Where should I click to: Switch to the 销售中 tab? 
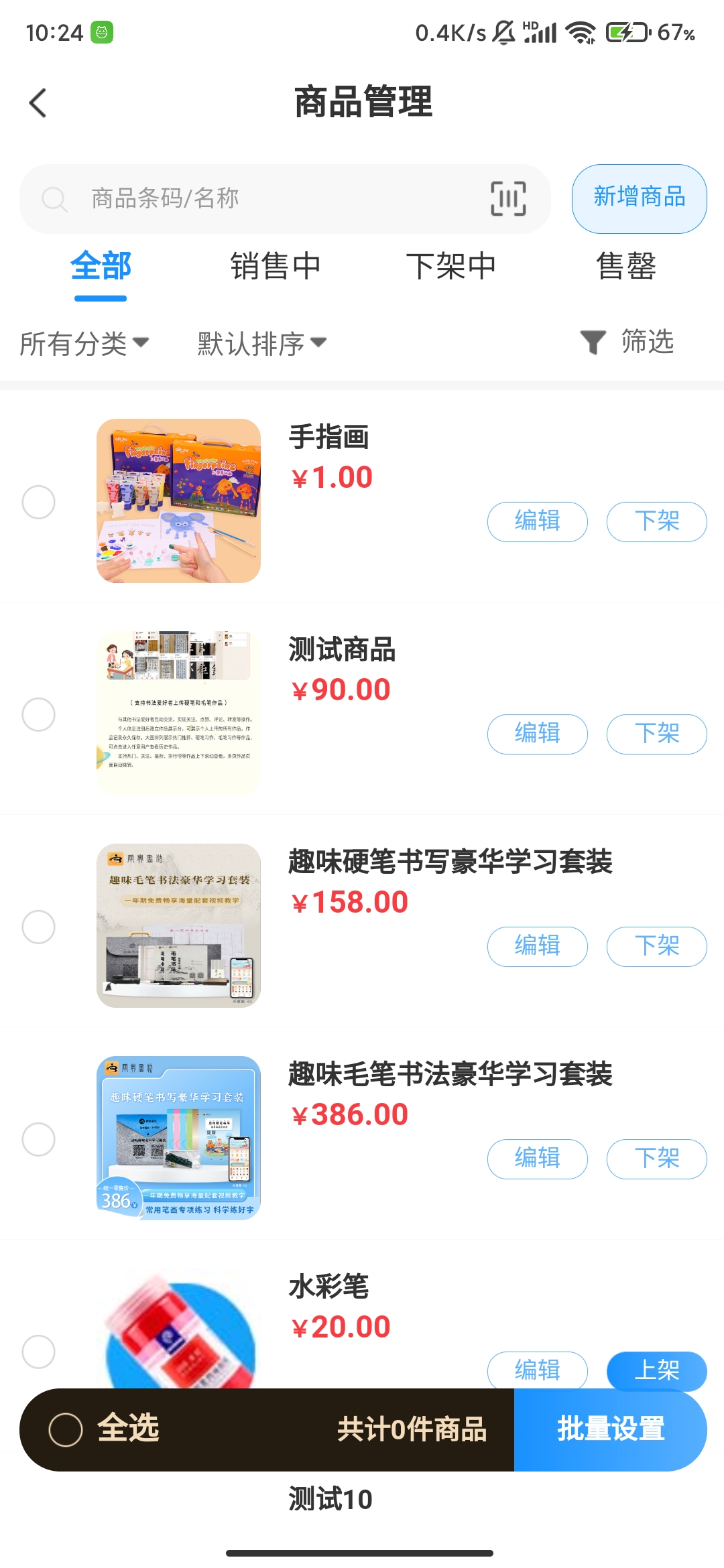(276, 266)
